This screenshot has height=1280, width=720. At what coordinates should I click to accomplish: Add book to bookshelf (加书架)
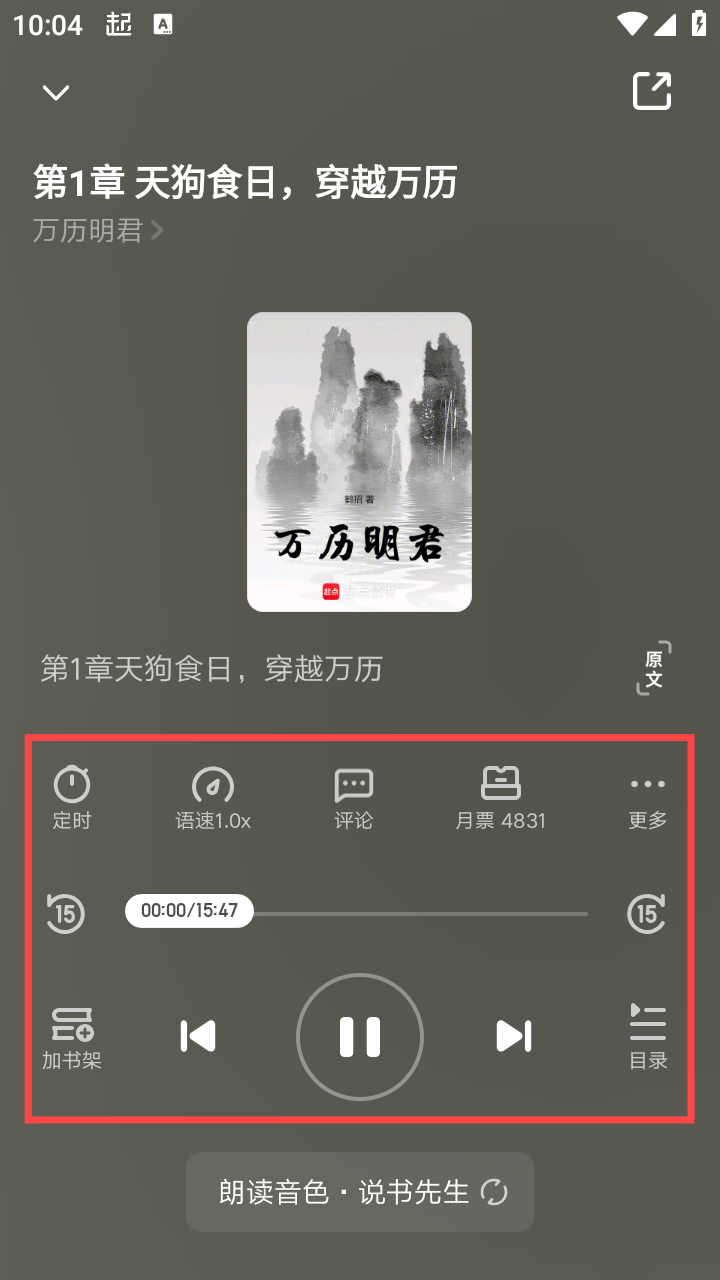coord(72,1037)
